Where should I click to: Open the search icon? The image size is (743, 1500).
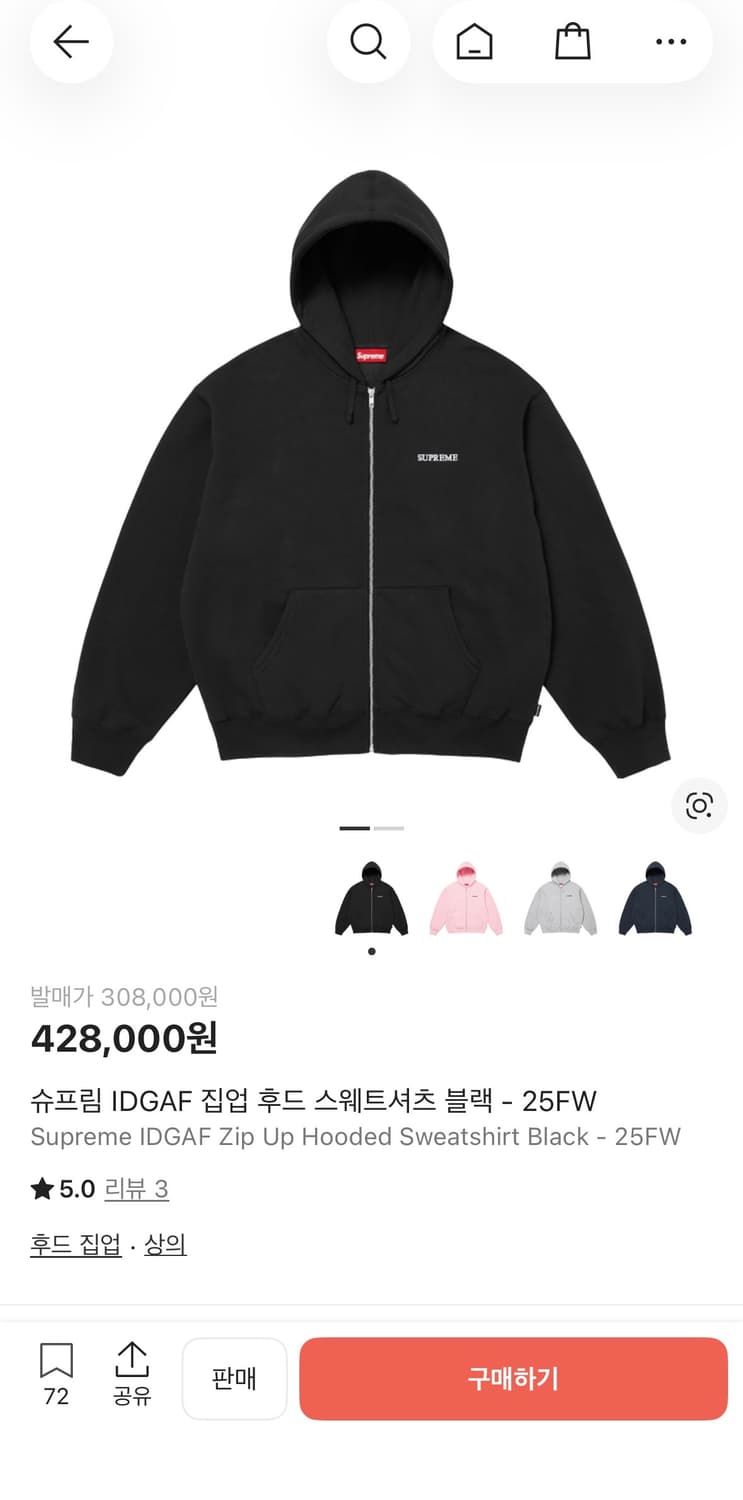click(x=369, y=42)
